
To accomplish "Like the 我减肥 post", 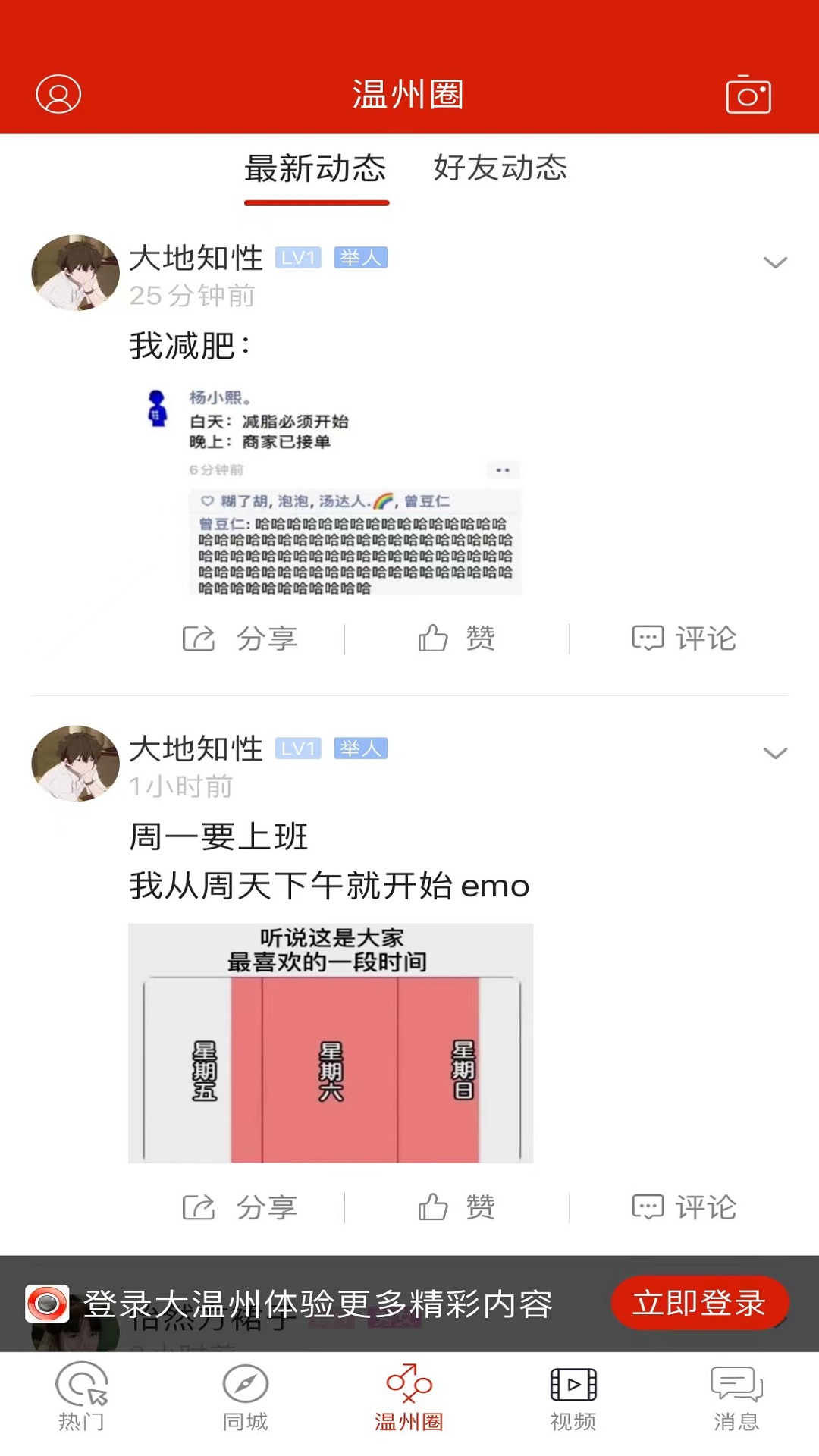I will pos(457,639).
